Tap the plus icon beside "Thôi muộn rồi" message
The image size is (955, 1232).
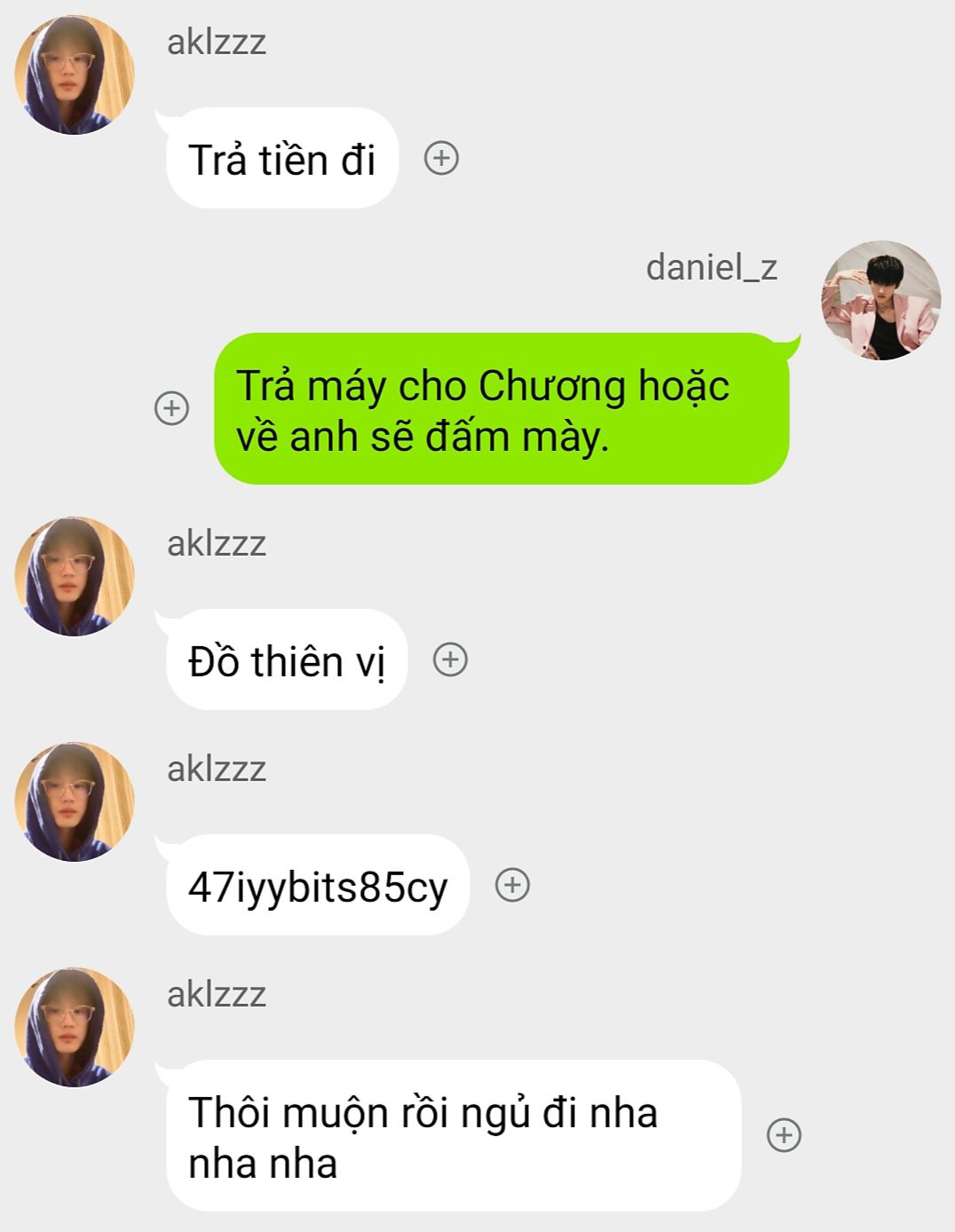point(784,1135)
